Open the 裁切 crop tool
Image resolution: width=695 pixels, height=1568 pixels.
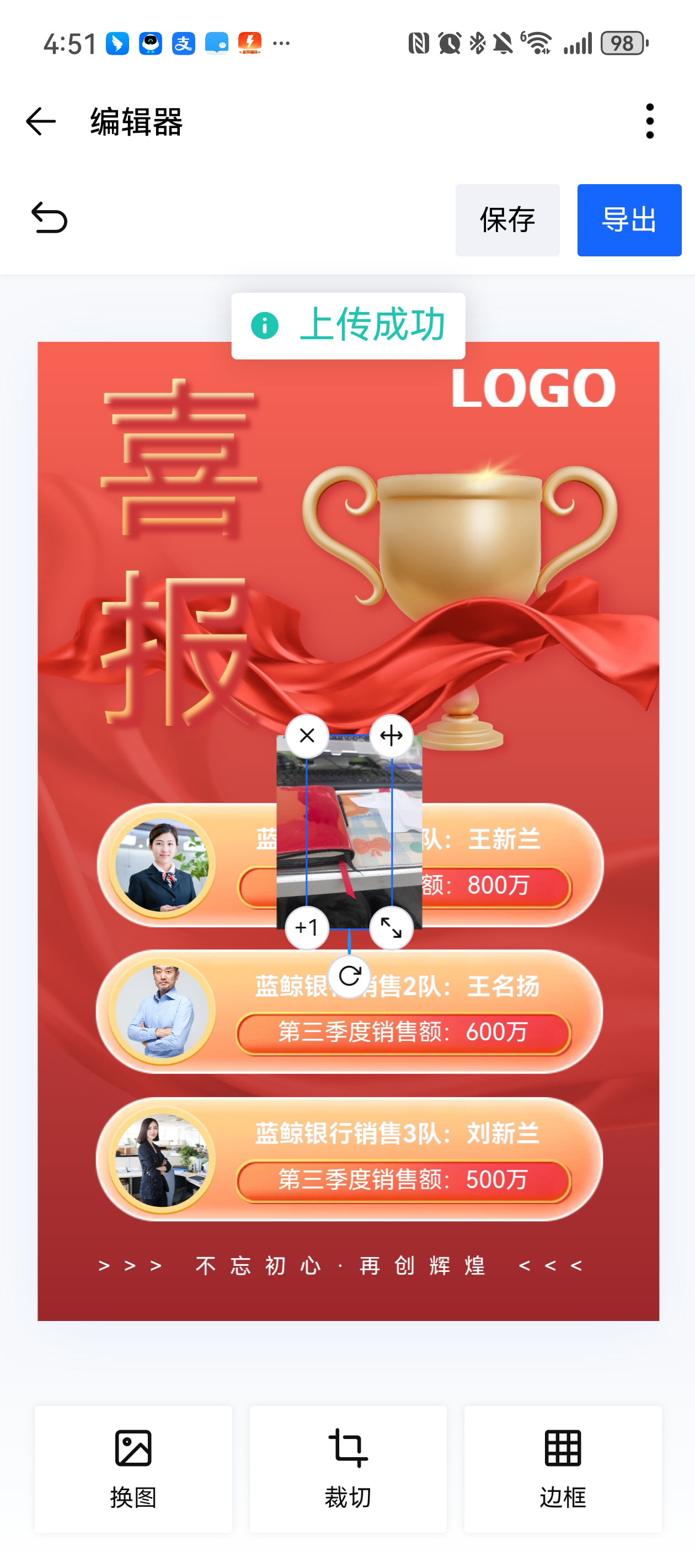(348, 1468)
